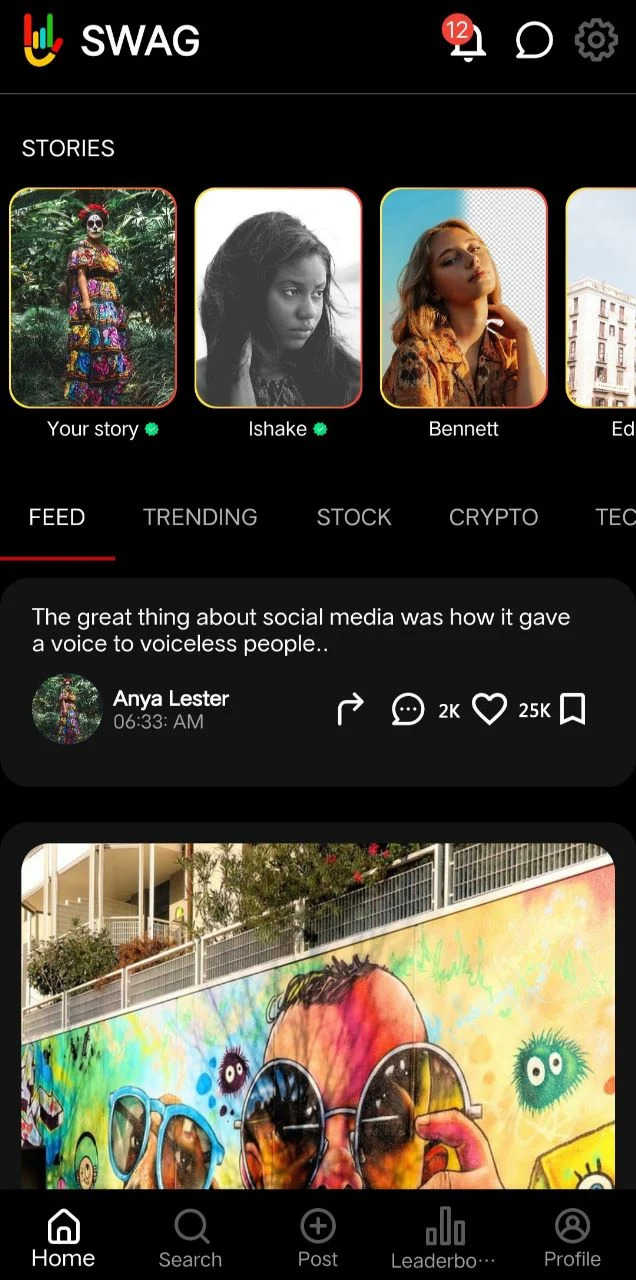Select the Feed tab
Image resolution: width=636 pixels, height=1280 pixels.
[57, 517]
